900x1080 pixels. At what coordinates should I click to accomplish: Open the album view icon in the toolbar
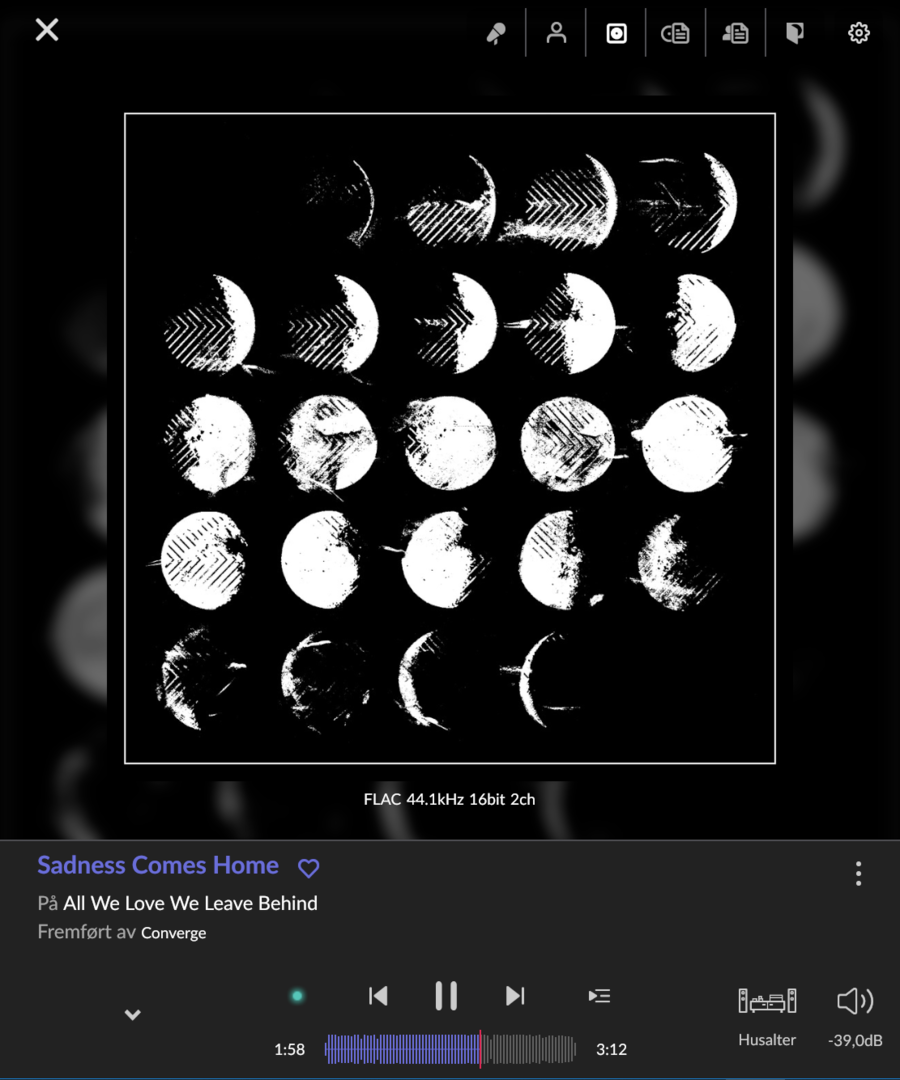615,32
